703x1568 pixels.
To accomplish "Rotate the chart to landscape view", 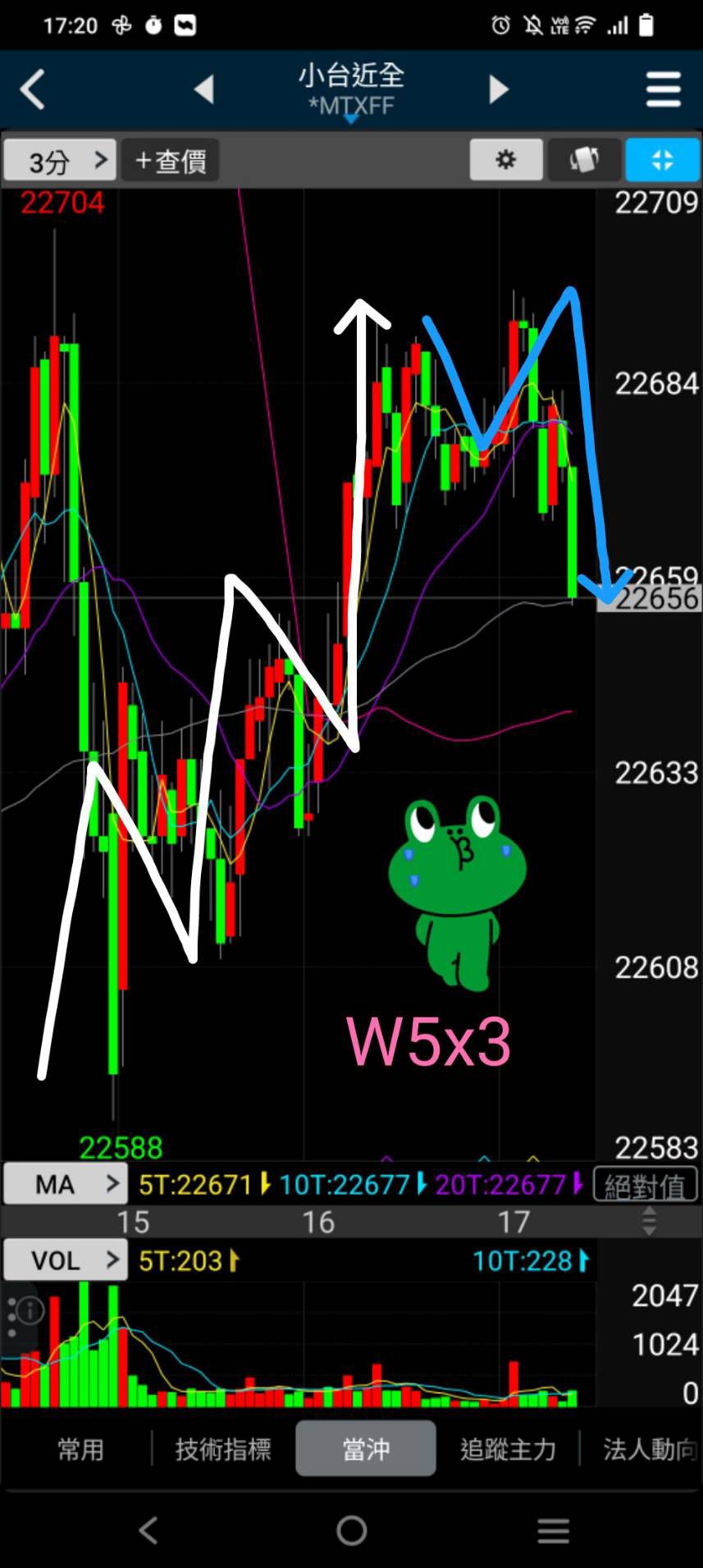I will coord(584,159).
